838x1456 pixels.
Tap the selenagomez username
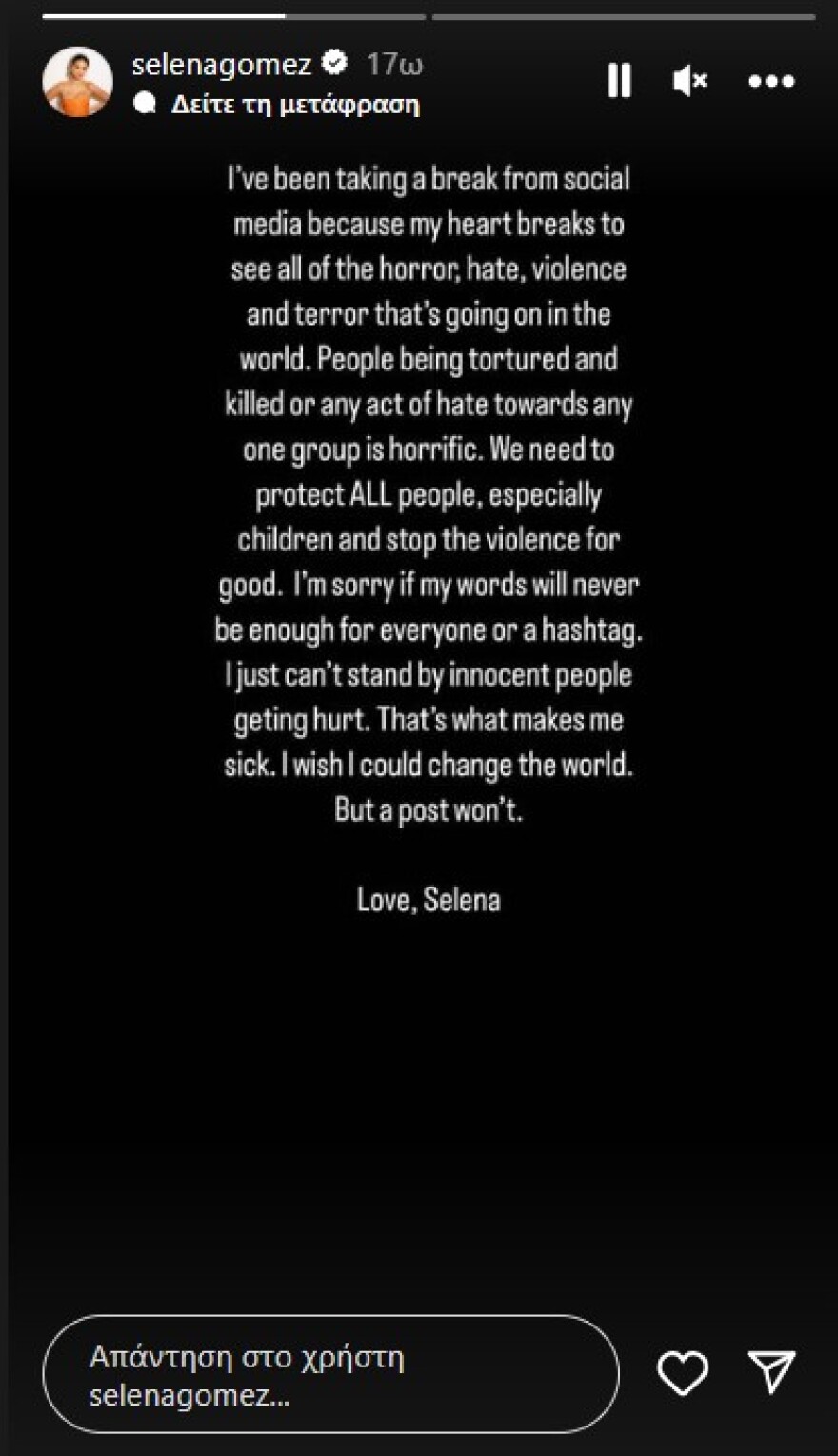pyautogui.click(x=221, y=64)
